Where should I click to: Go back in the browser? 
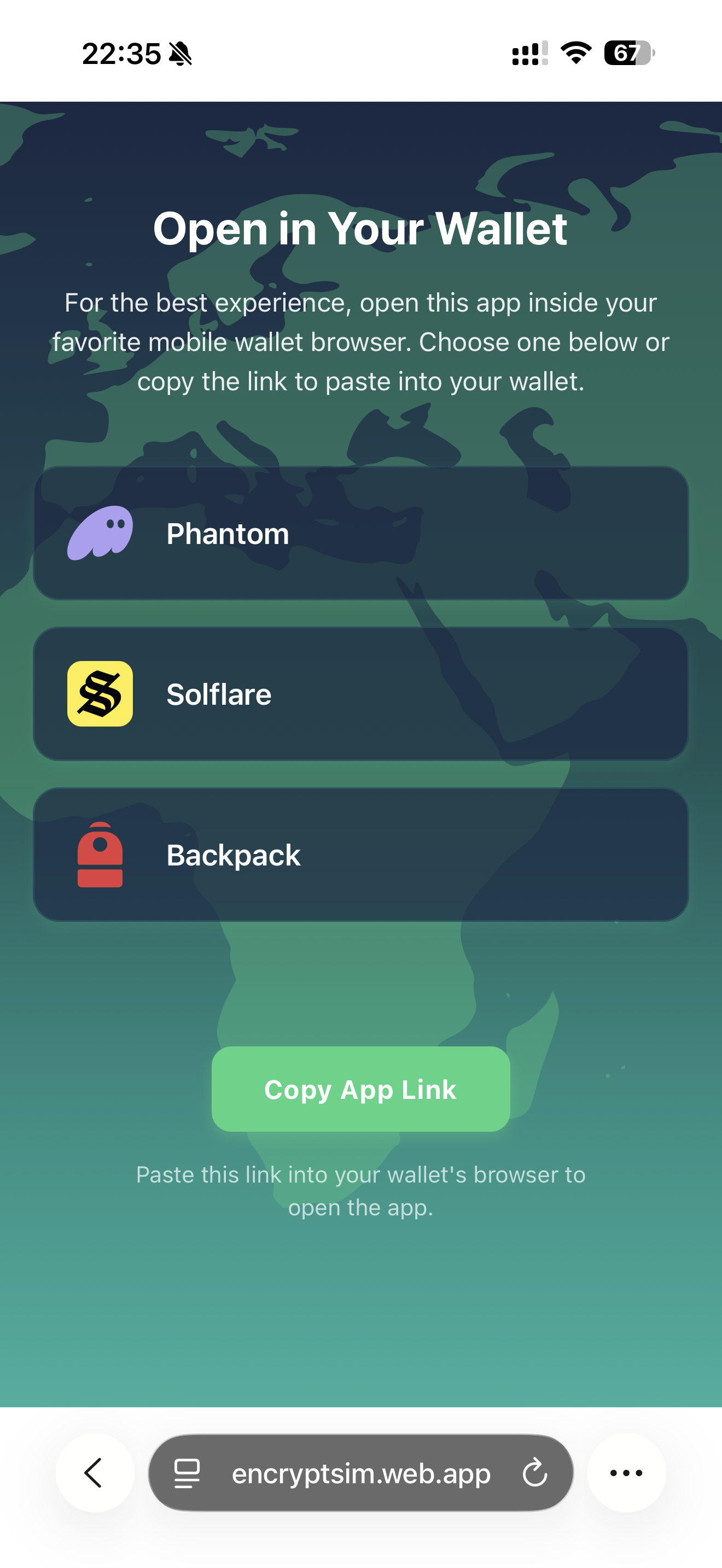point(95,1473)
